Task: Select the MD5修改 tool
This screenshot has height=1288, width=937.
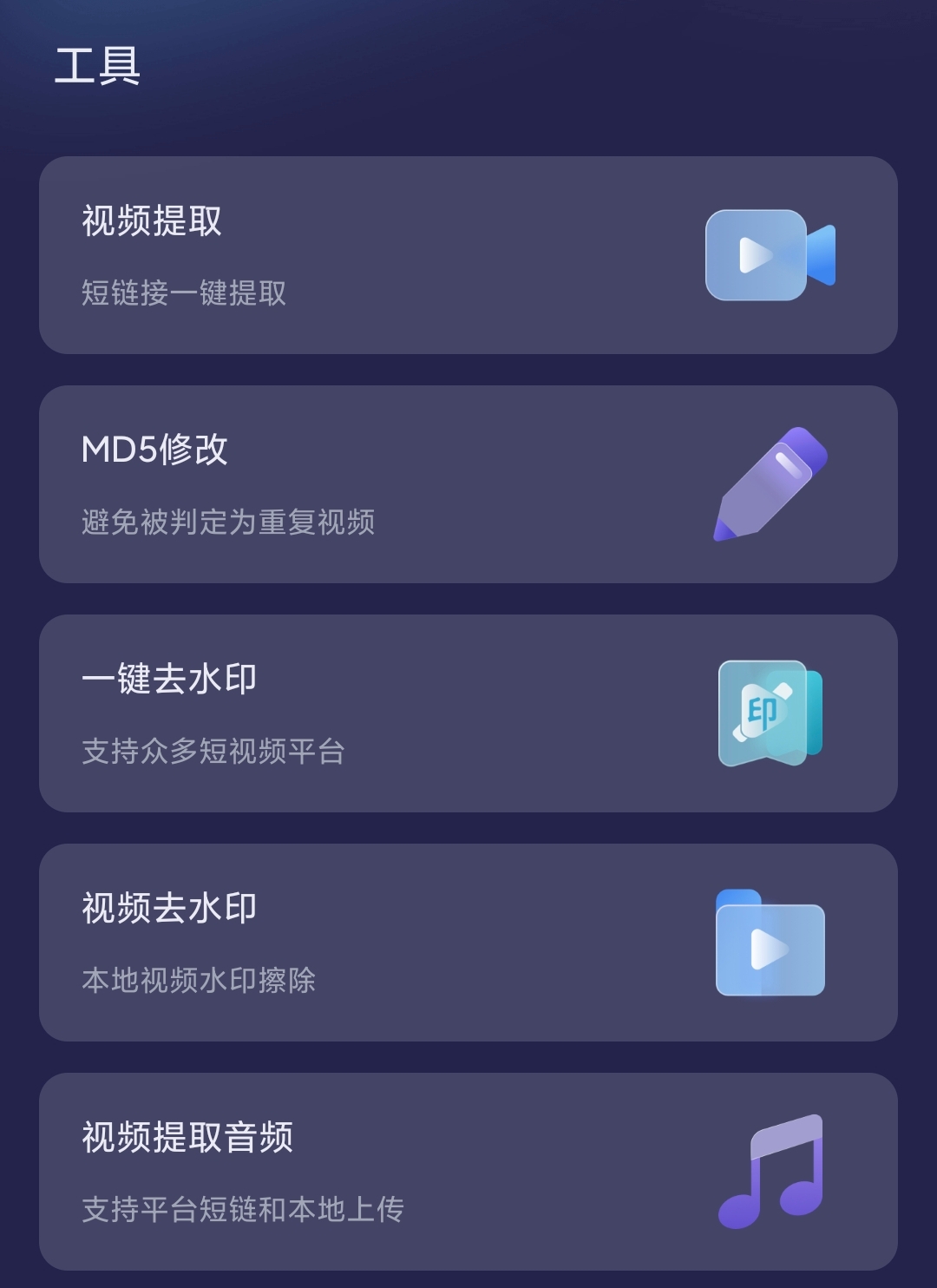Action: click(x=468, y=484)
